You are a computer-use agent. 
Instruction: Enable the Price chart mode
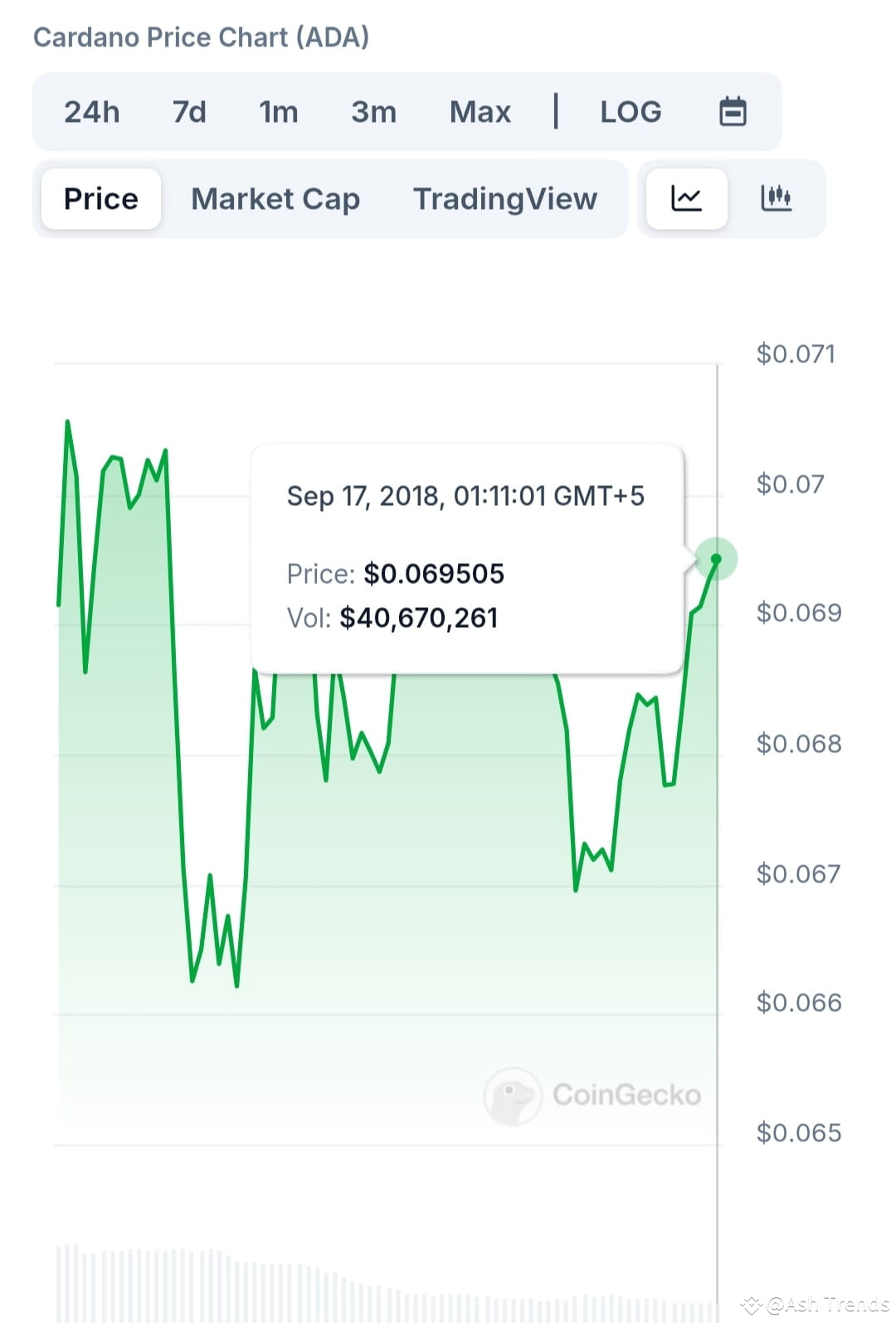coord(100,199)
